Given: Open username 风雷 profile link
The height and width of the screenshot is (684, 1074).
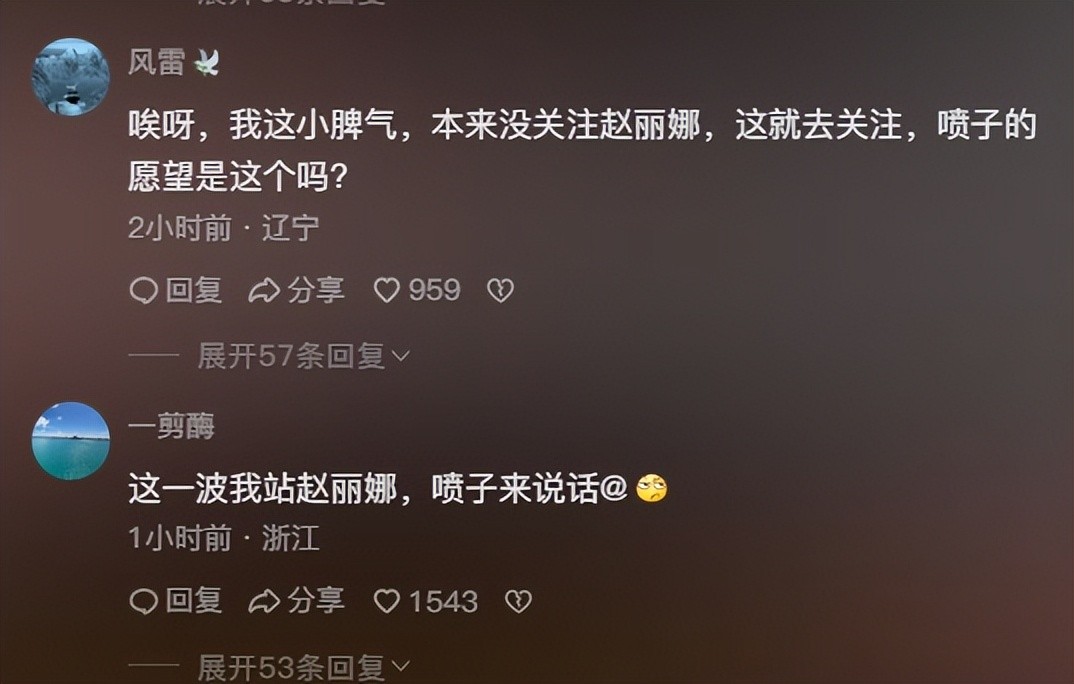Looking at the screenshot, I should point(156,62).
